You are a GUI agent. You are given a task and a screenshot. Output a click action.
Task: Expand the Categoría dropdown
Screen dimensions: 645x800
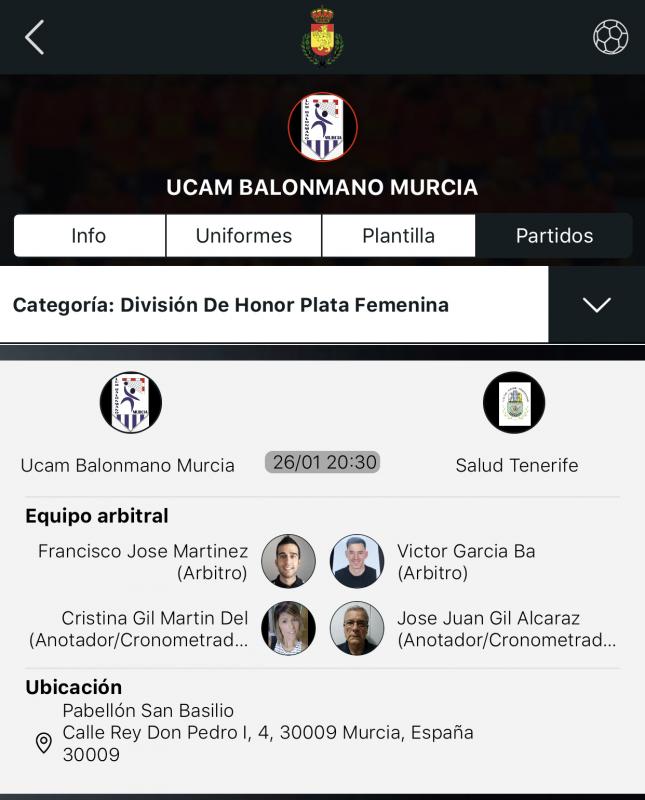point(596,305)
